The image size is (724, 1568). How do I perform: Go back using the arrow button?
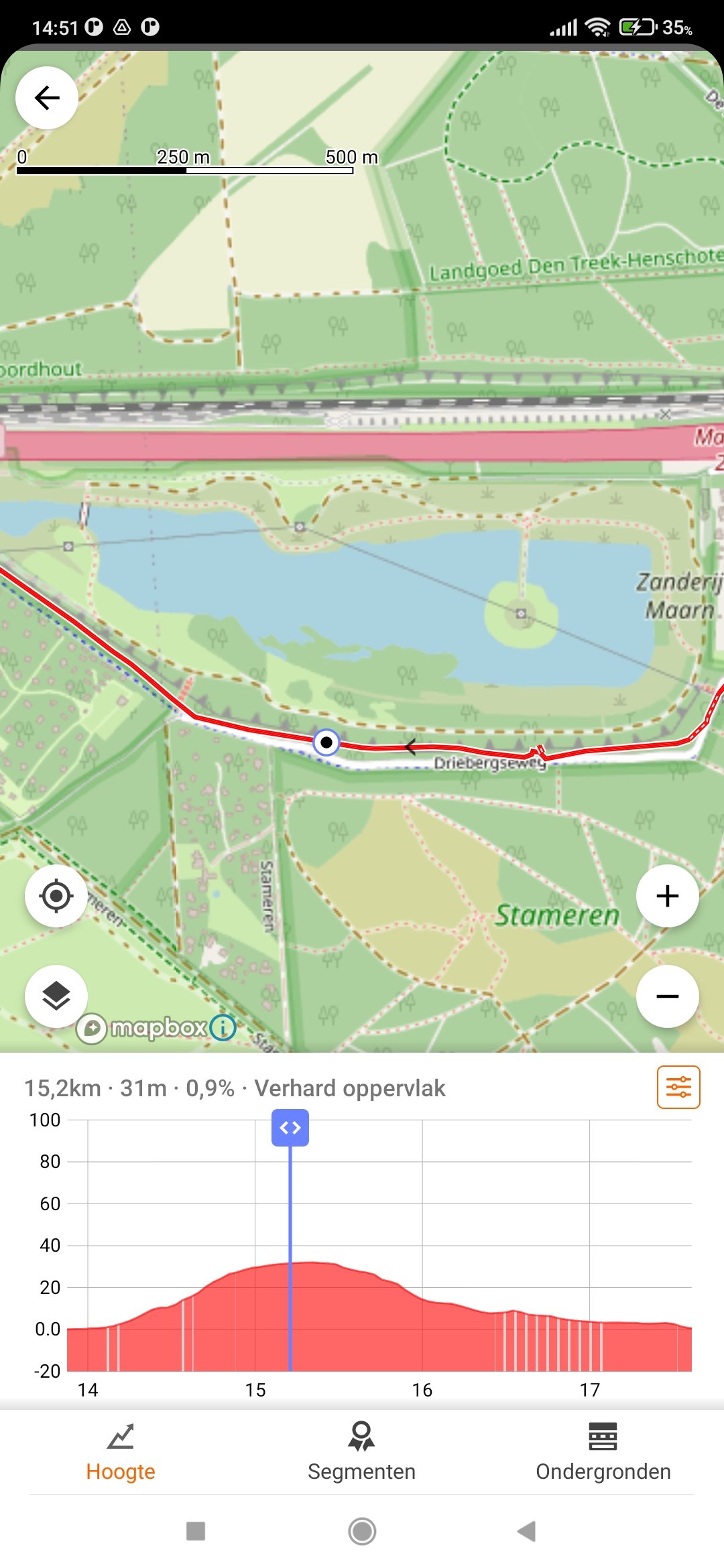click(47, 98)
